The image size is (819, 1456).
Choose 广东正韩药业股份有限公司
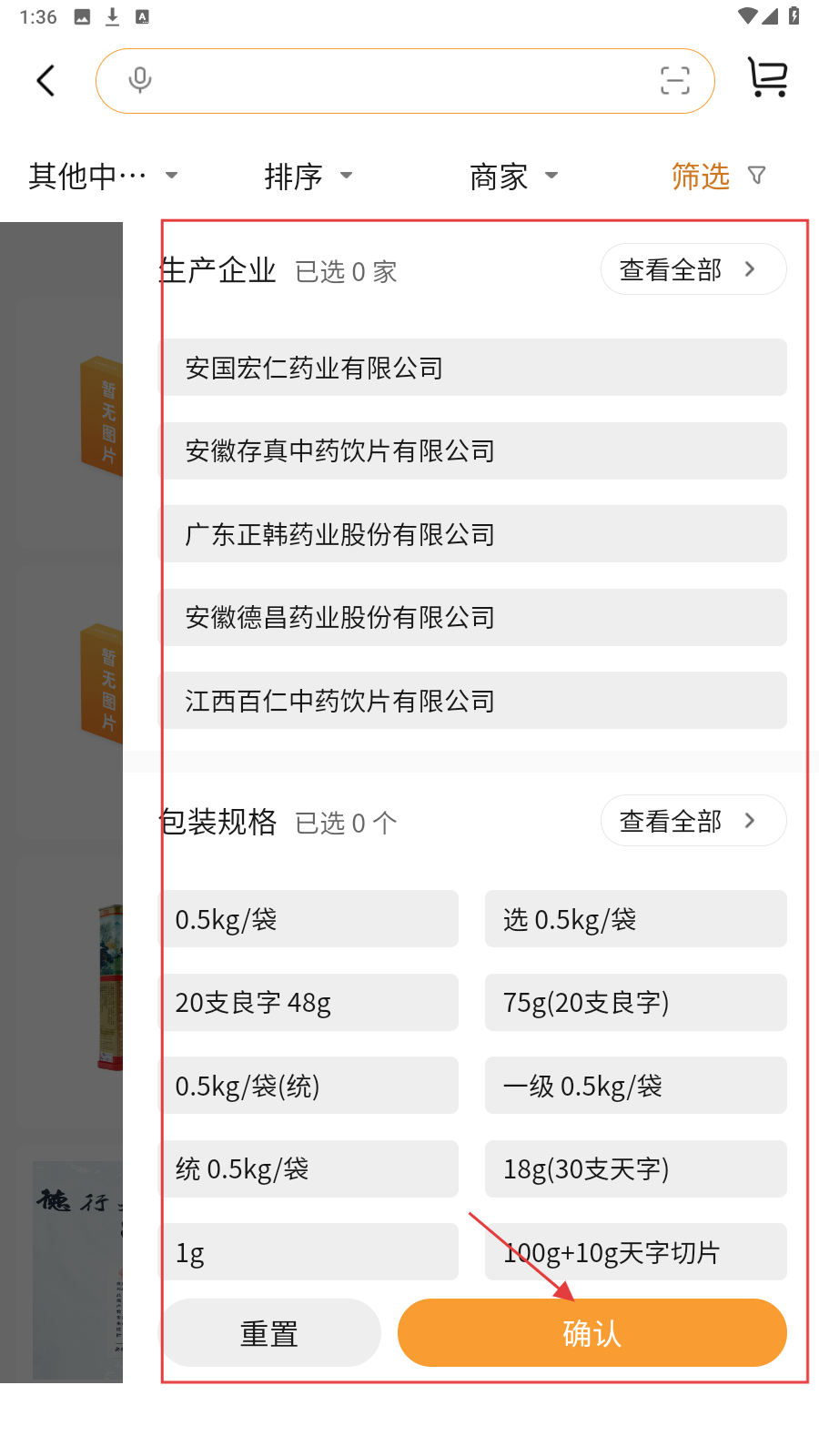473,534
